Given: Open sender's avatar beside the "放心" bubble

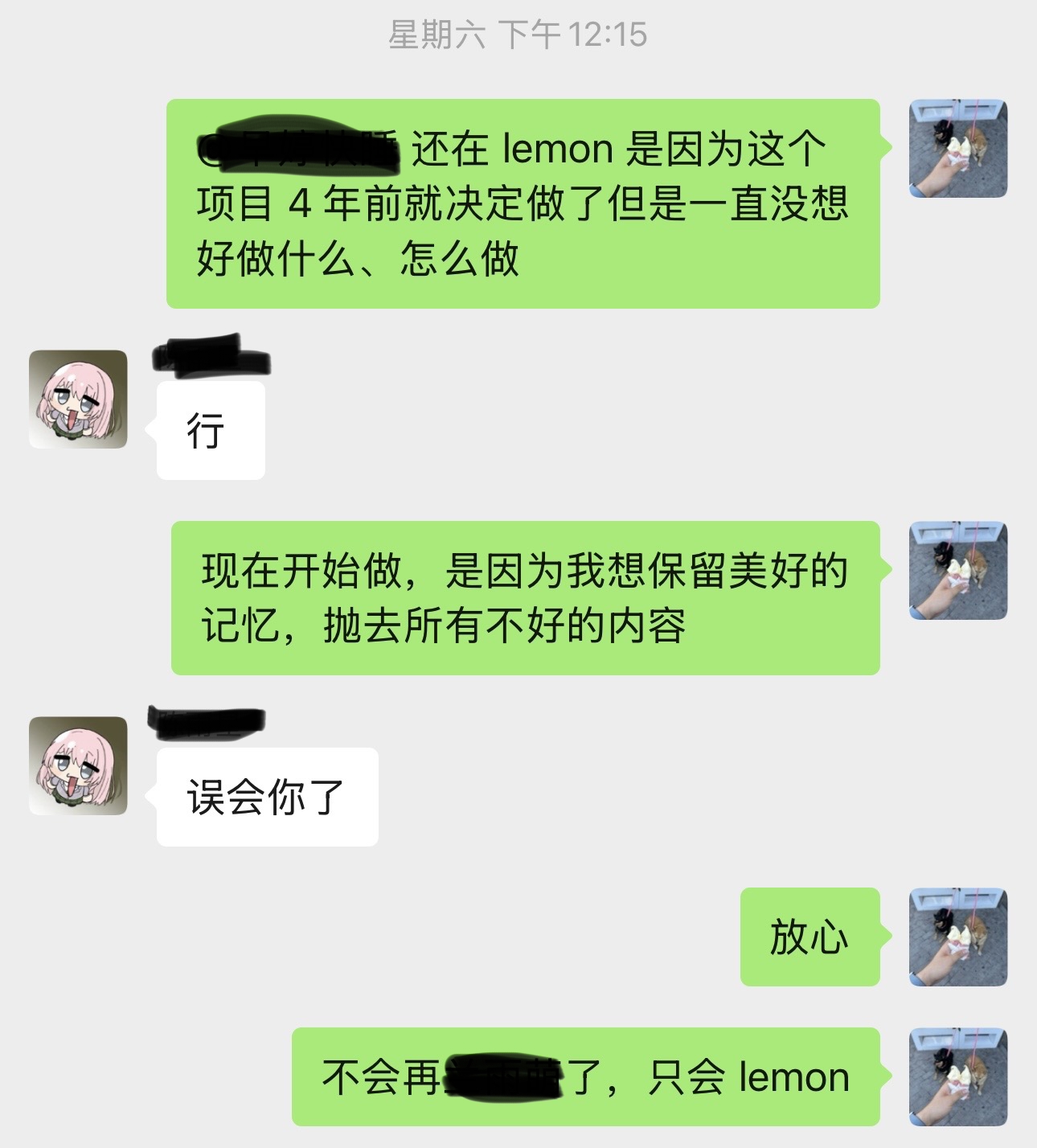Looking at the screenshot, I should (957, 937).
